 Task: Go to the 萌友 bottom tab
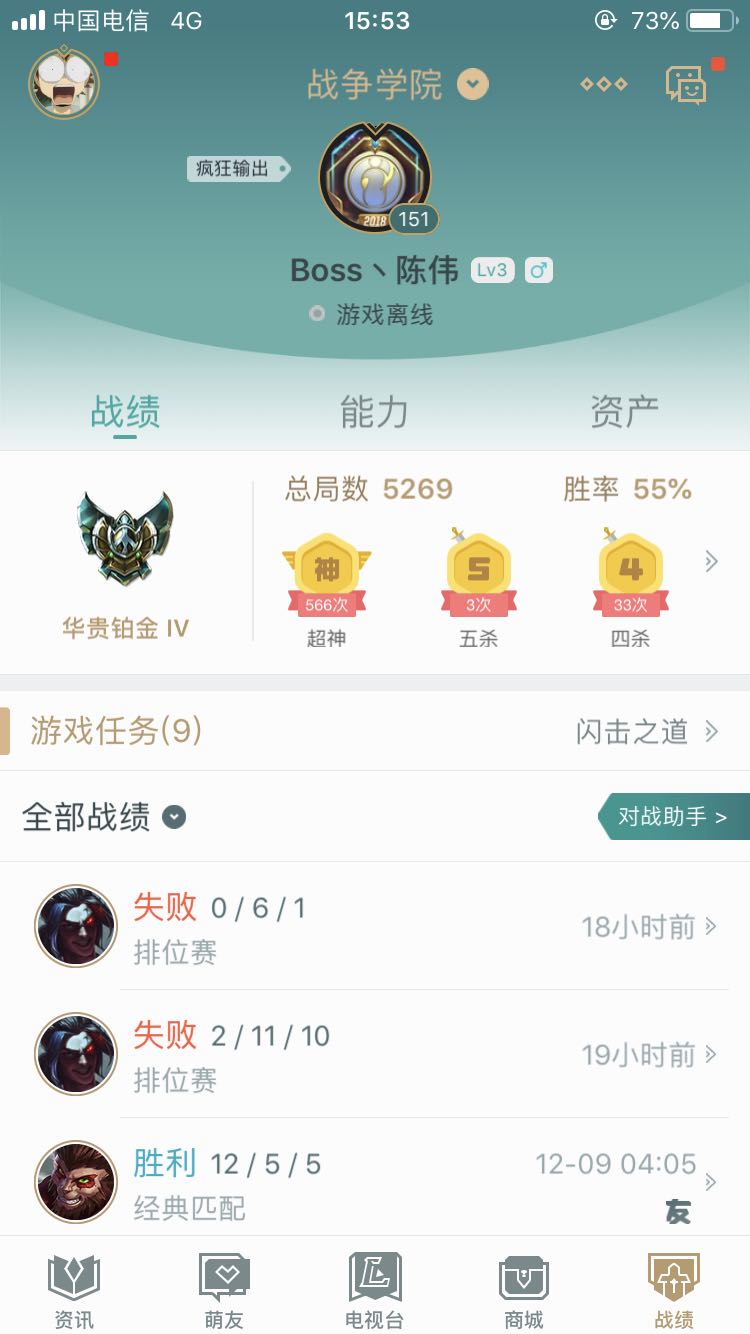point(224,1290)
